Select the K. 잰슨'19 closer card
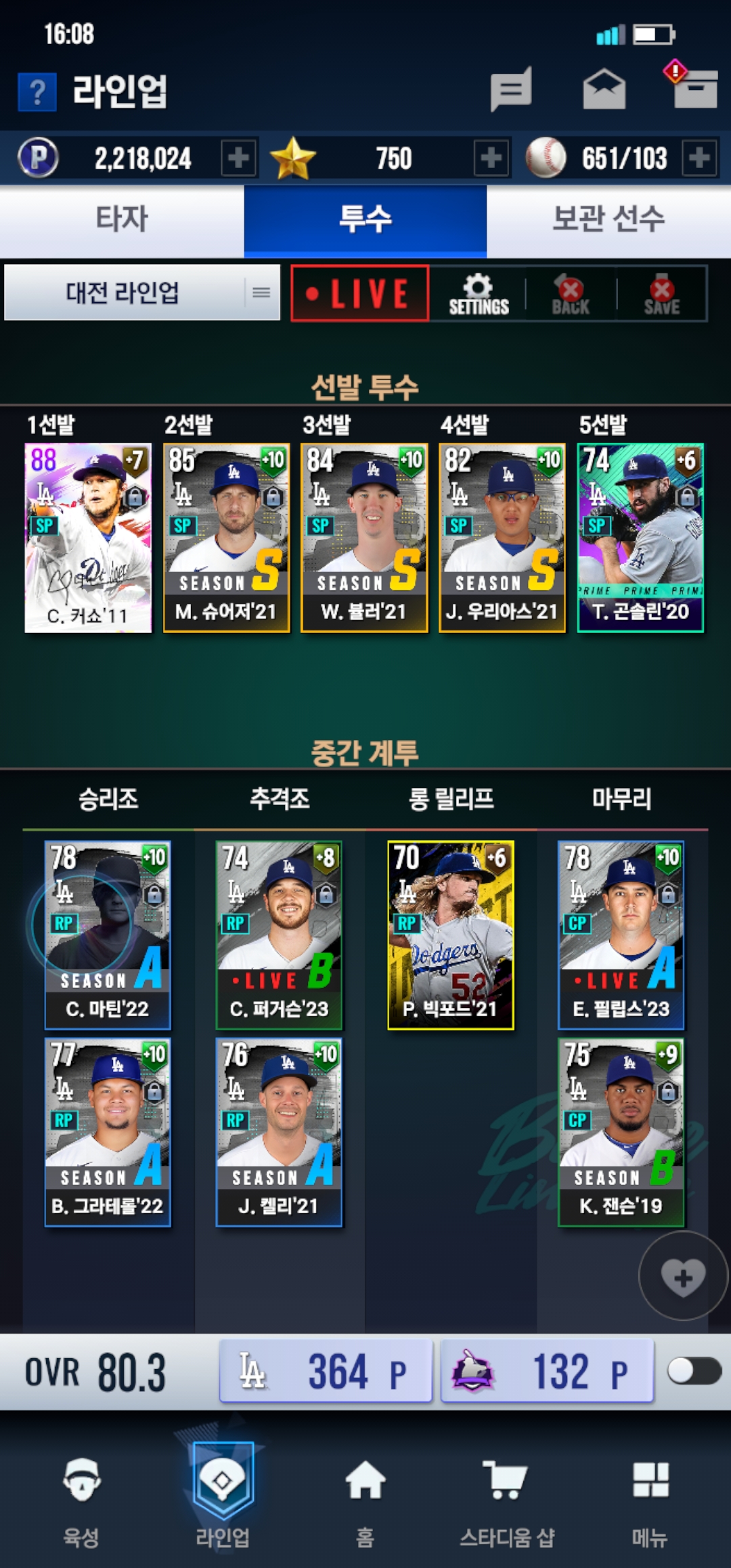Viewport: 731px width, 1568px height. 621,1132
